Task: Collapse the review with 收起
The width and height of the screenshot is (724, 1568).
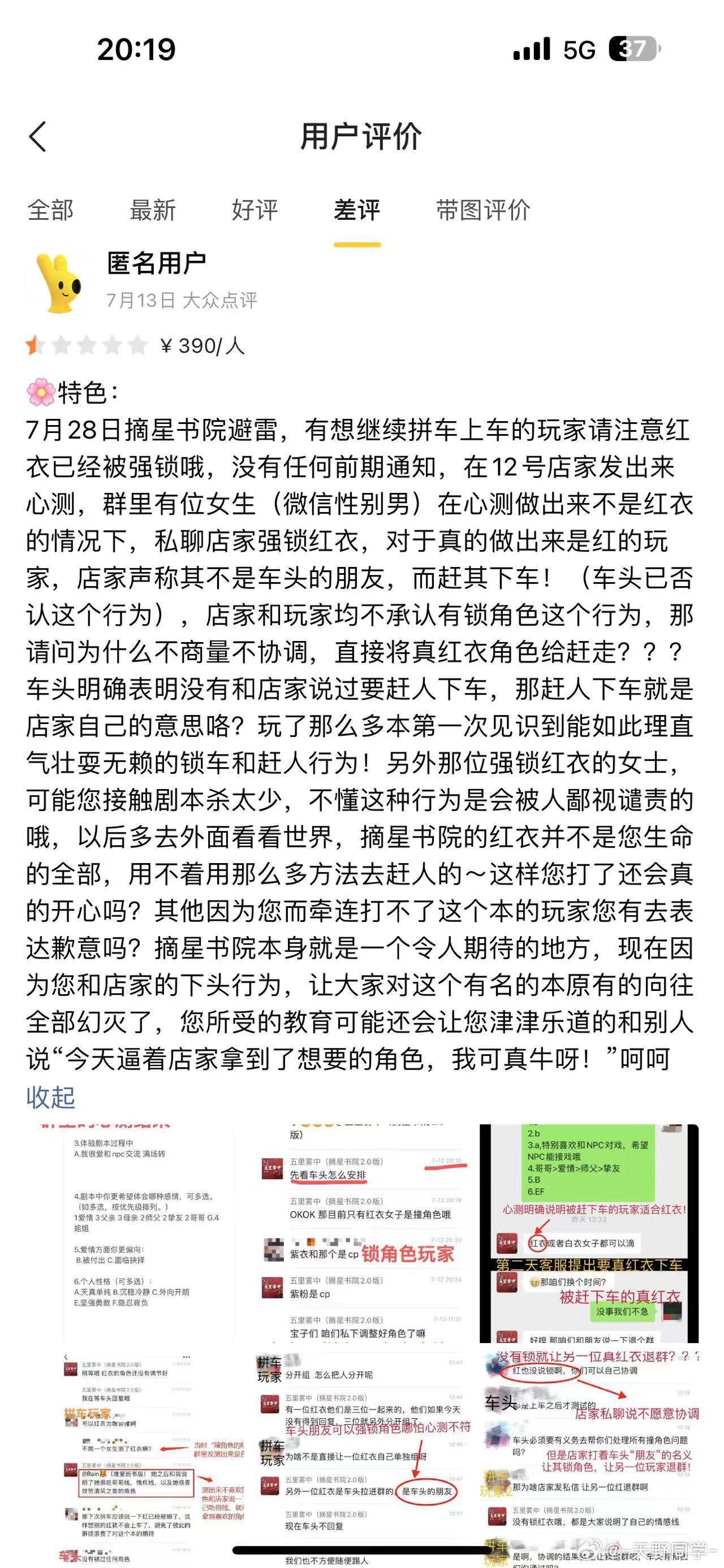Action: 50,1097
